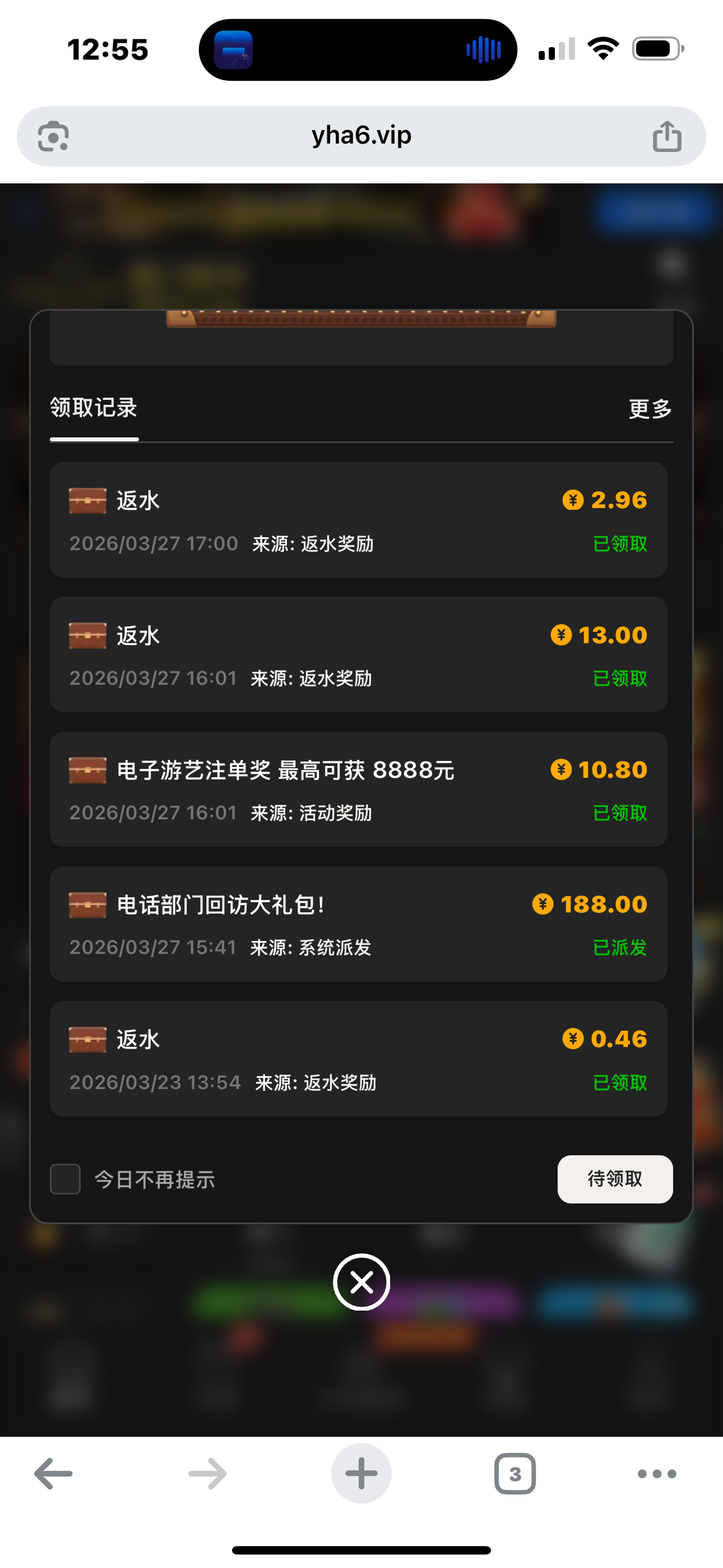
Task: Share this page from the address bar
Action: 666,136
